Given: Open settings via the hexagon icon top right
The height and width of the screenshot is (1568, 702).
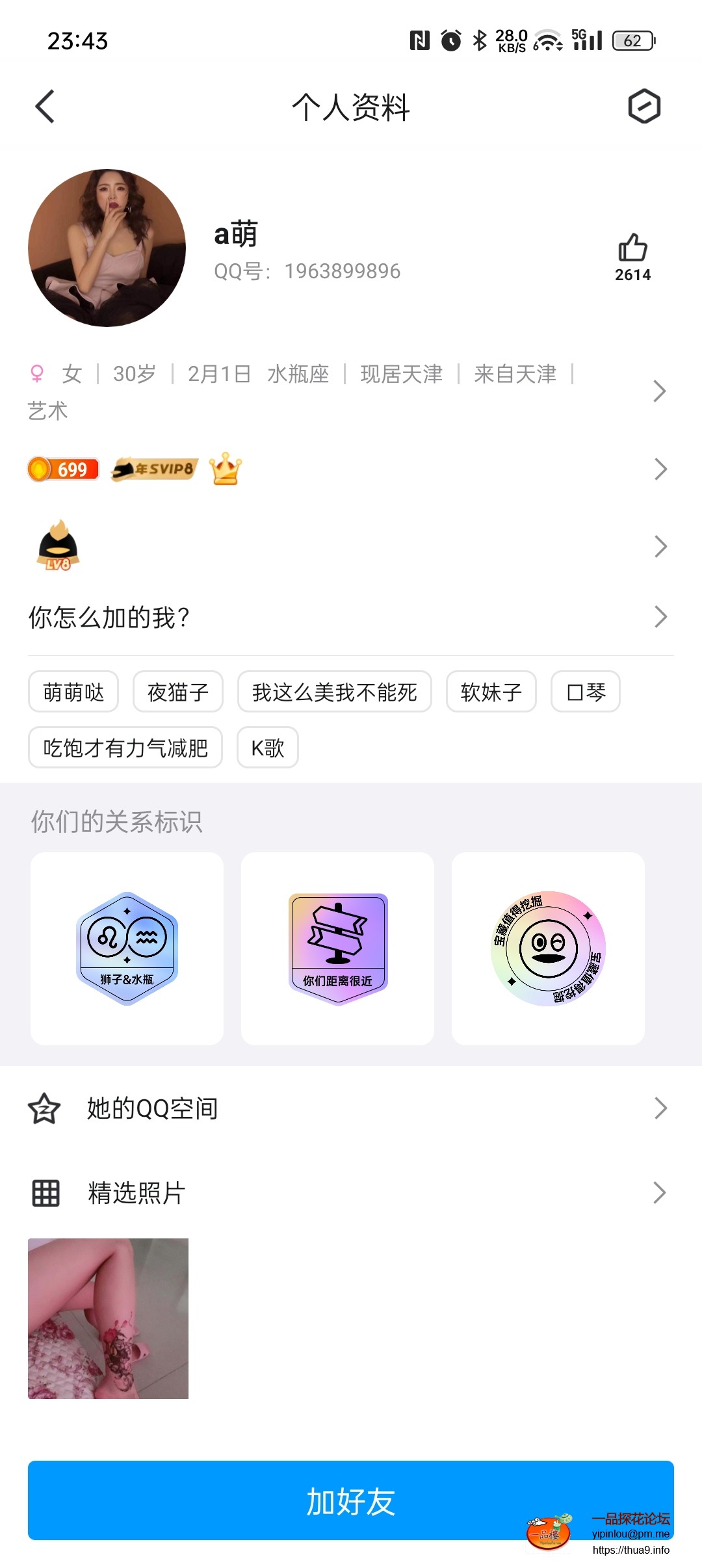Looking at the screenshot, I should (644, 107).
